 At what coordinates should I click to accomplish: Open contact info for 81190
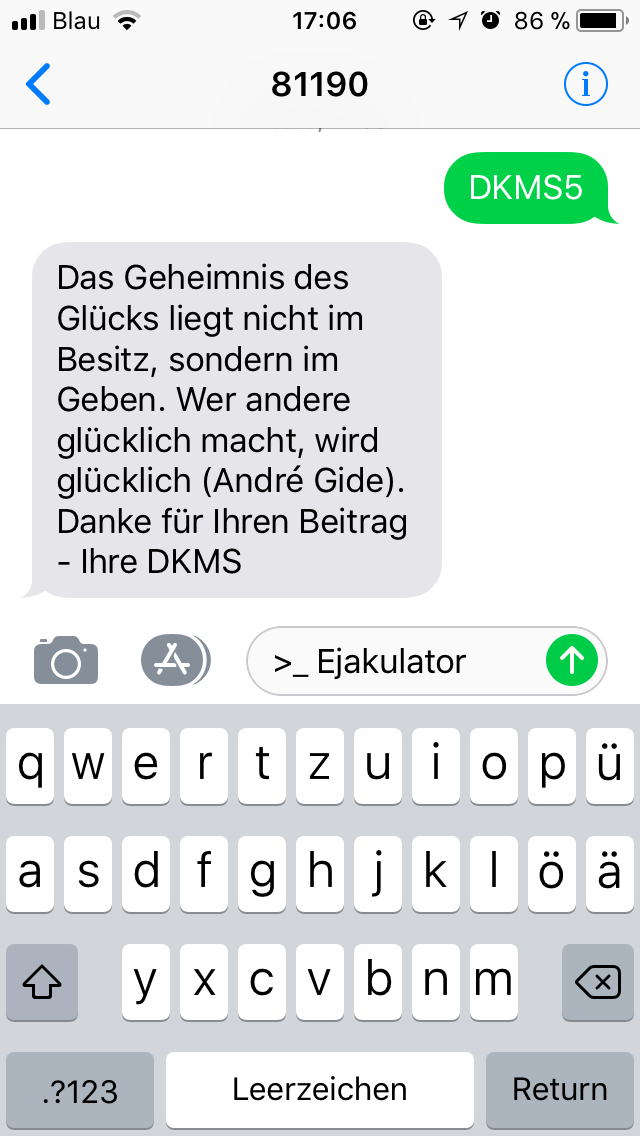point(586,85)
